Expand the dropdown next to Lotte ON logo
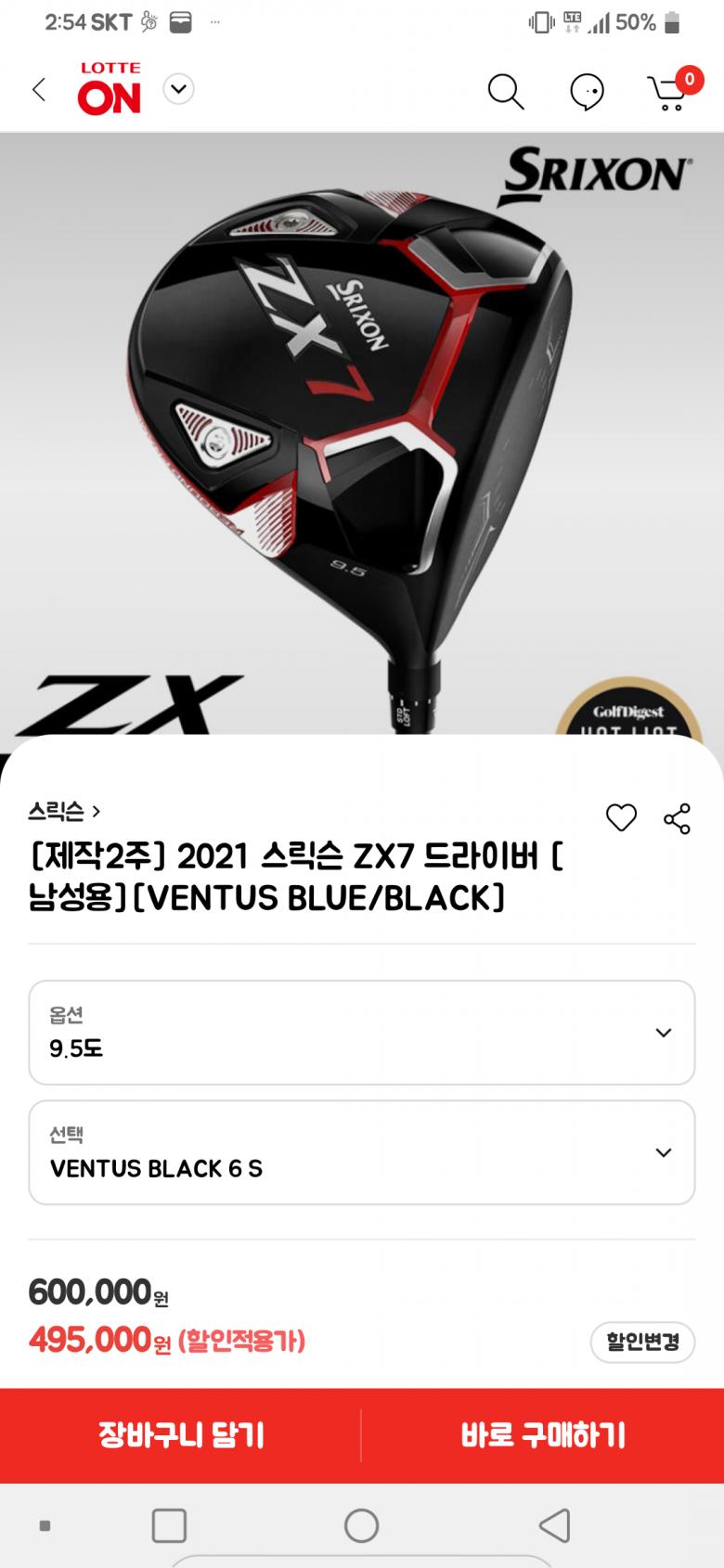The image size is (724, 1568). [x=178, y=90]
